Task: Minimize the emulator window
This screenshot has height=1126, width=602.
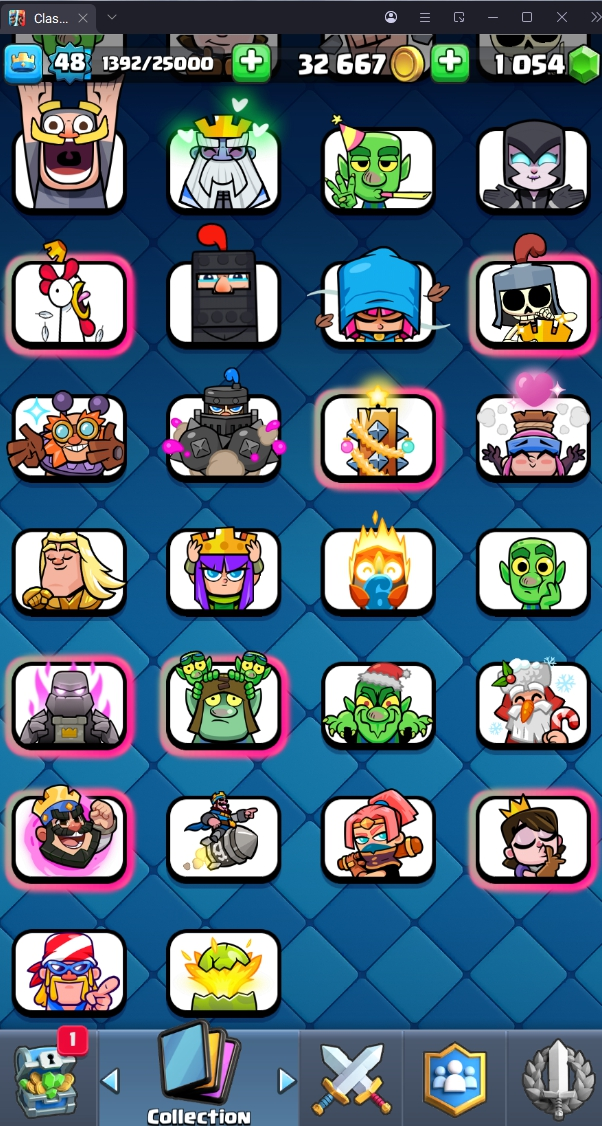Action: (494, 17)
